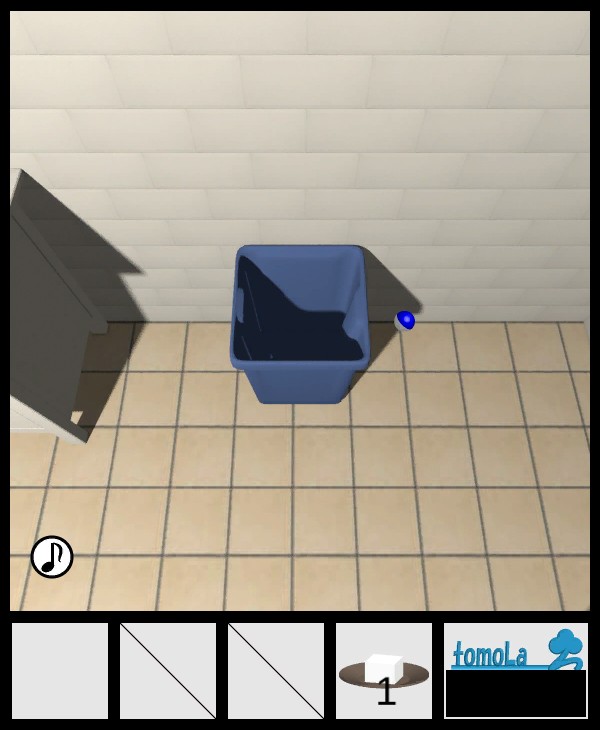This screenshot has height=730, width=600.
Task: Open the tomoLa logo link
Action: [515, 648]
